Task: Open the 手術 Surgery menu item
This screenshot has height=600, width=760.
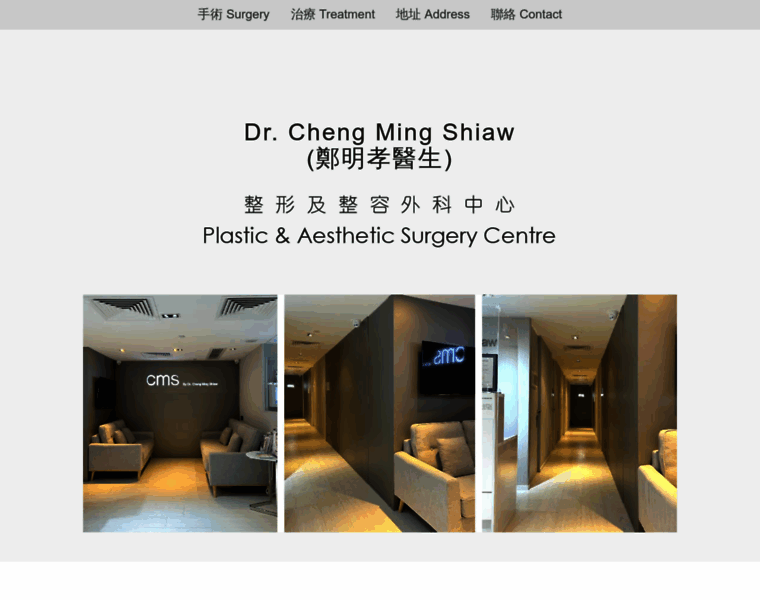Action: pyautogui.click(x=233, y=14)
